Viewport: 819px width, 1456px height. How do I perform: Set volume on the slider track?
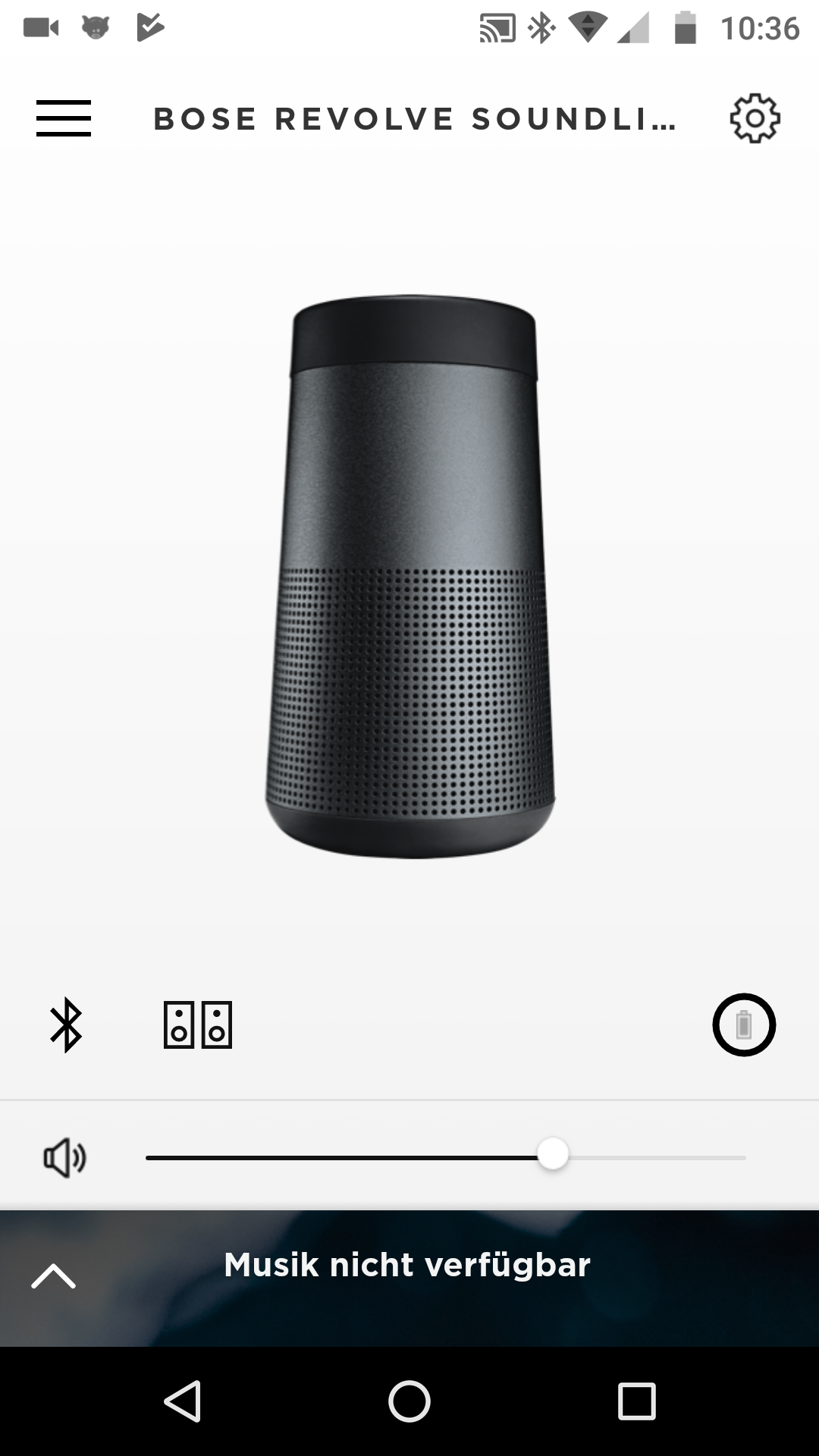pyautogui.click(x=446, y=1158)
